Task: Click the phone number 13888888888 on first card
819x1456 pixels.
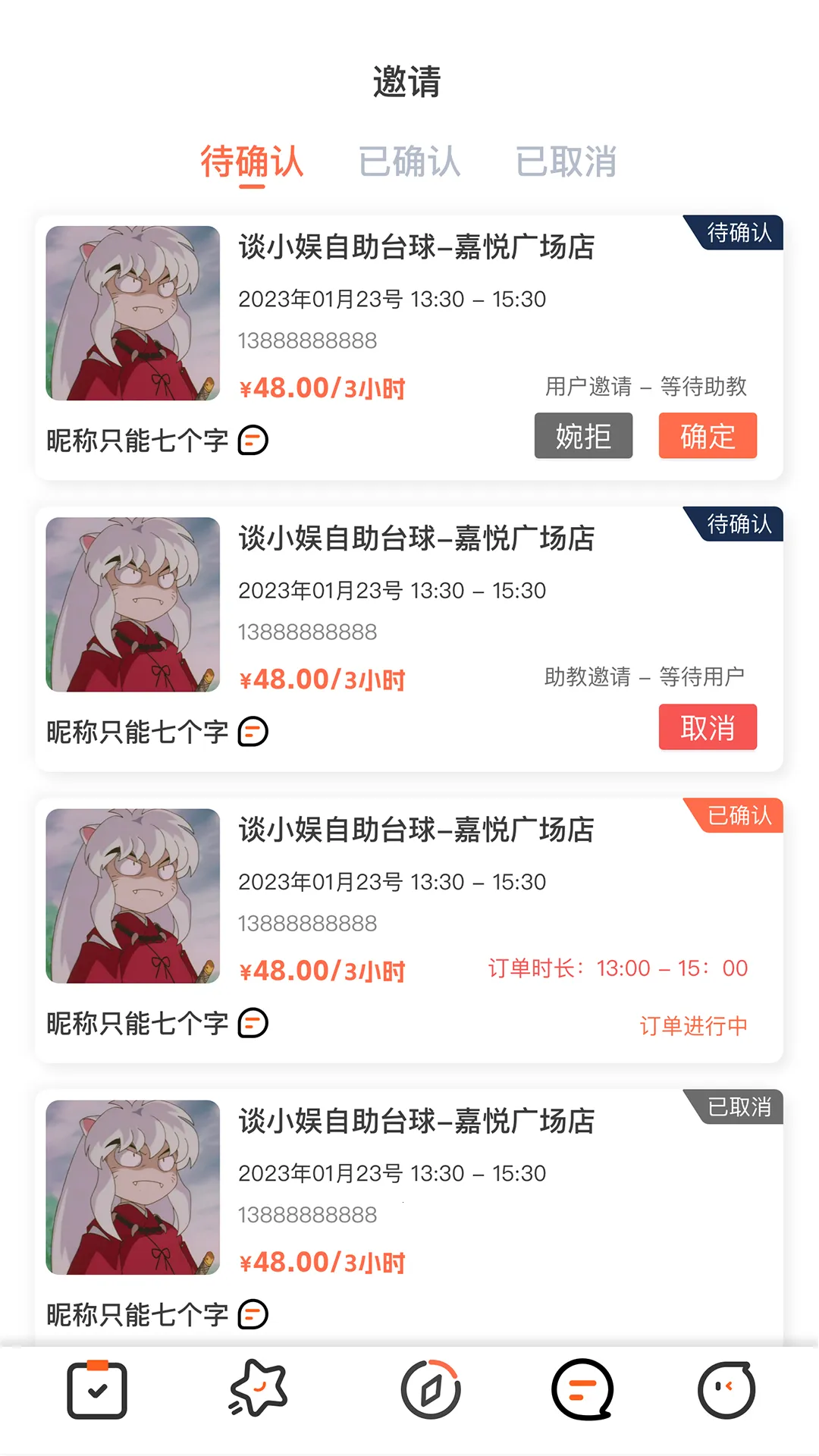Action: (306, 342)
